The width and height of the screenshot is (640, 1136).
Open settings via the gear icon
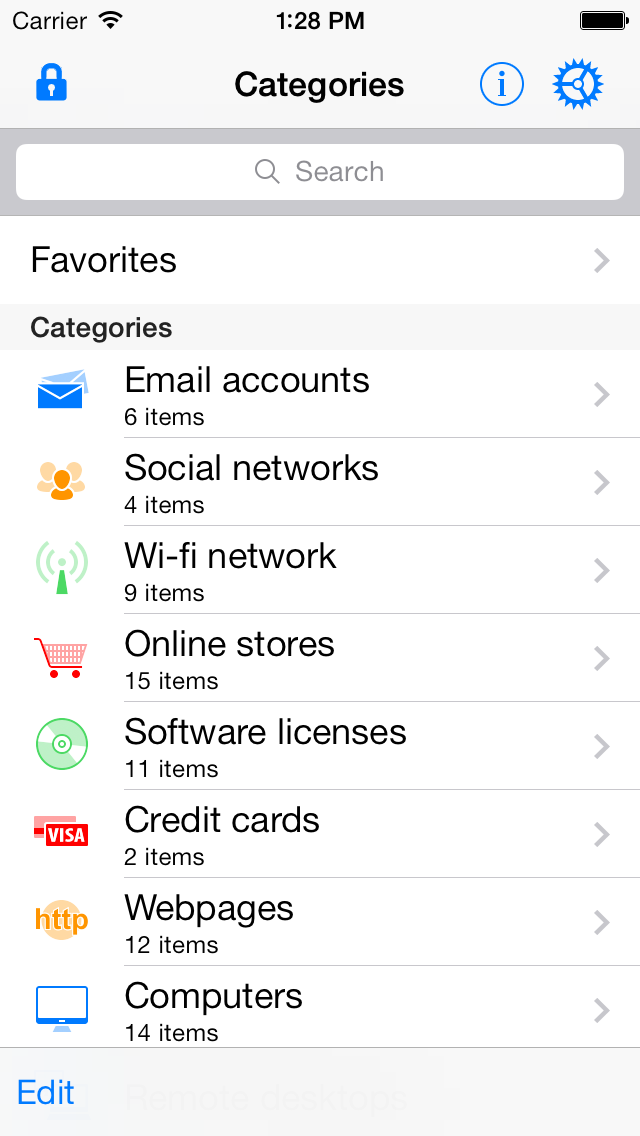tap(578, 85)
